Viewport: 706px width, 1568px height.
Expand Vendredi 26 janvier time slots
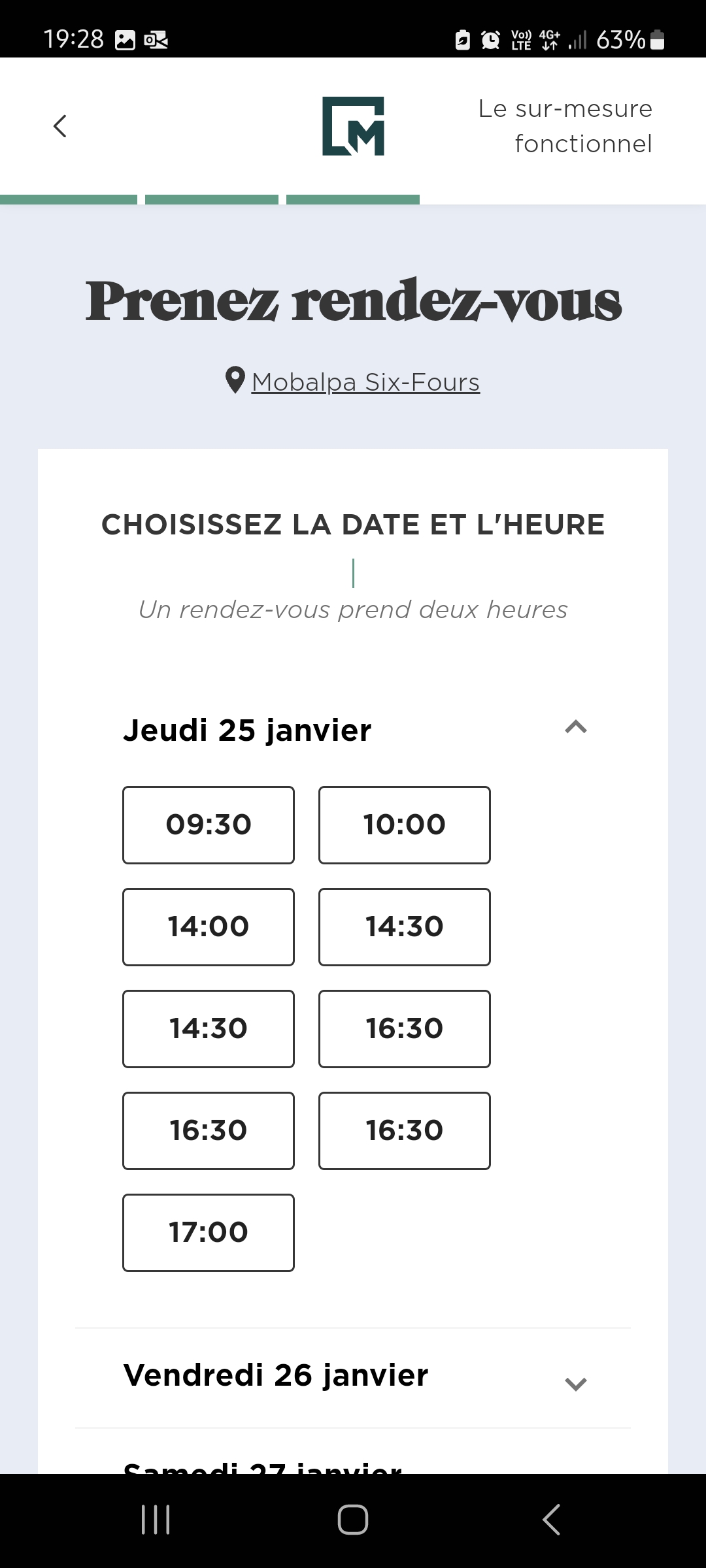[353, 1377]
